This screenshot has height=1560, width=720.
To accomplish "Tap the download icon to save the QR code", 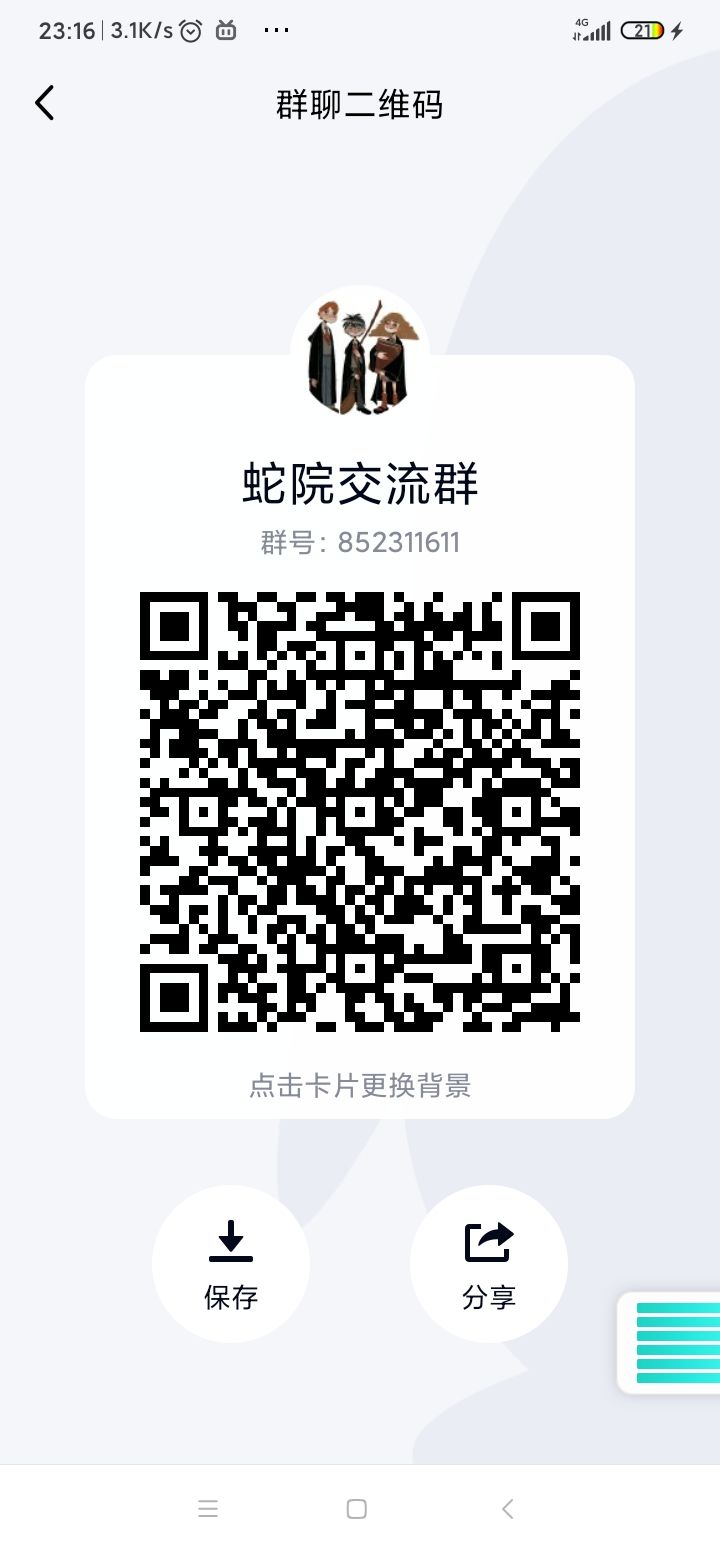I will tap(231, 1240).
